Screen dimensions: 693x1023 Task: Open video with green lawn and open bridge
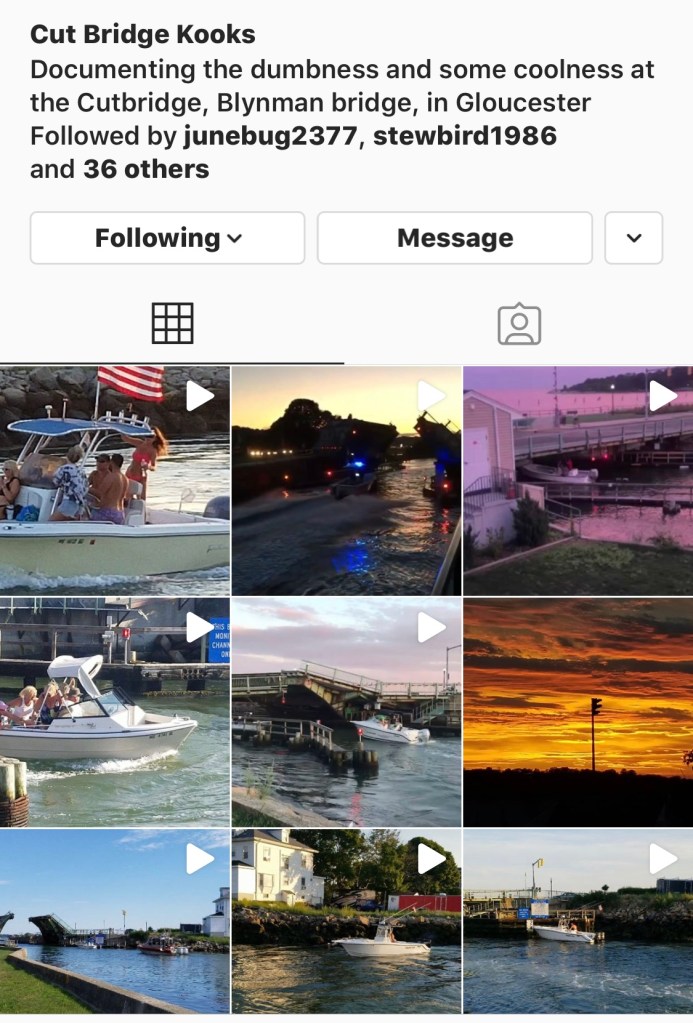click(x=115, y=922)
